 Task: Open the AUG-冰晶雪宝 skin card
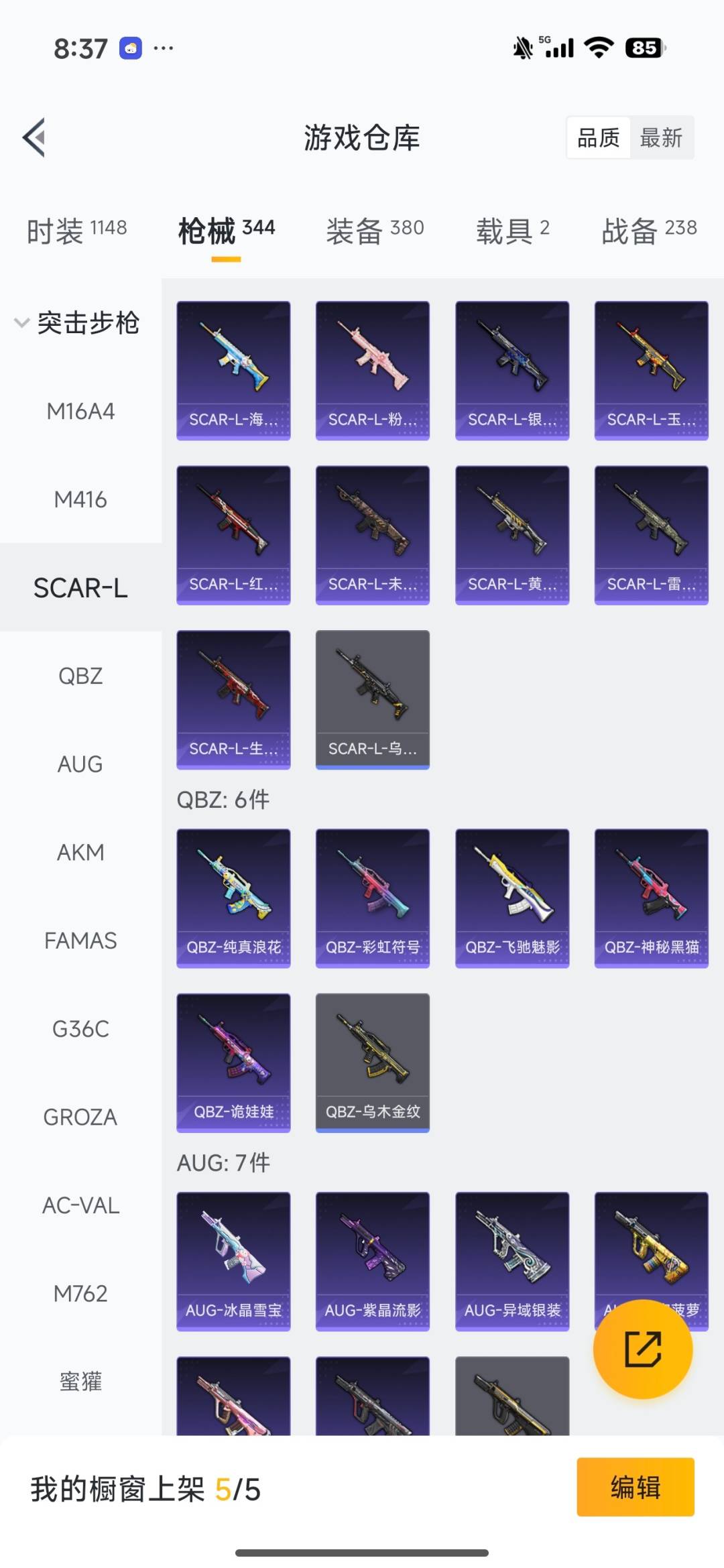(x=233, y=1260)
